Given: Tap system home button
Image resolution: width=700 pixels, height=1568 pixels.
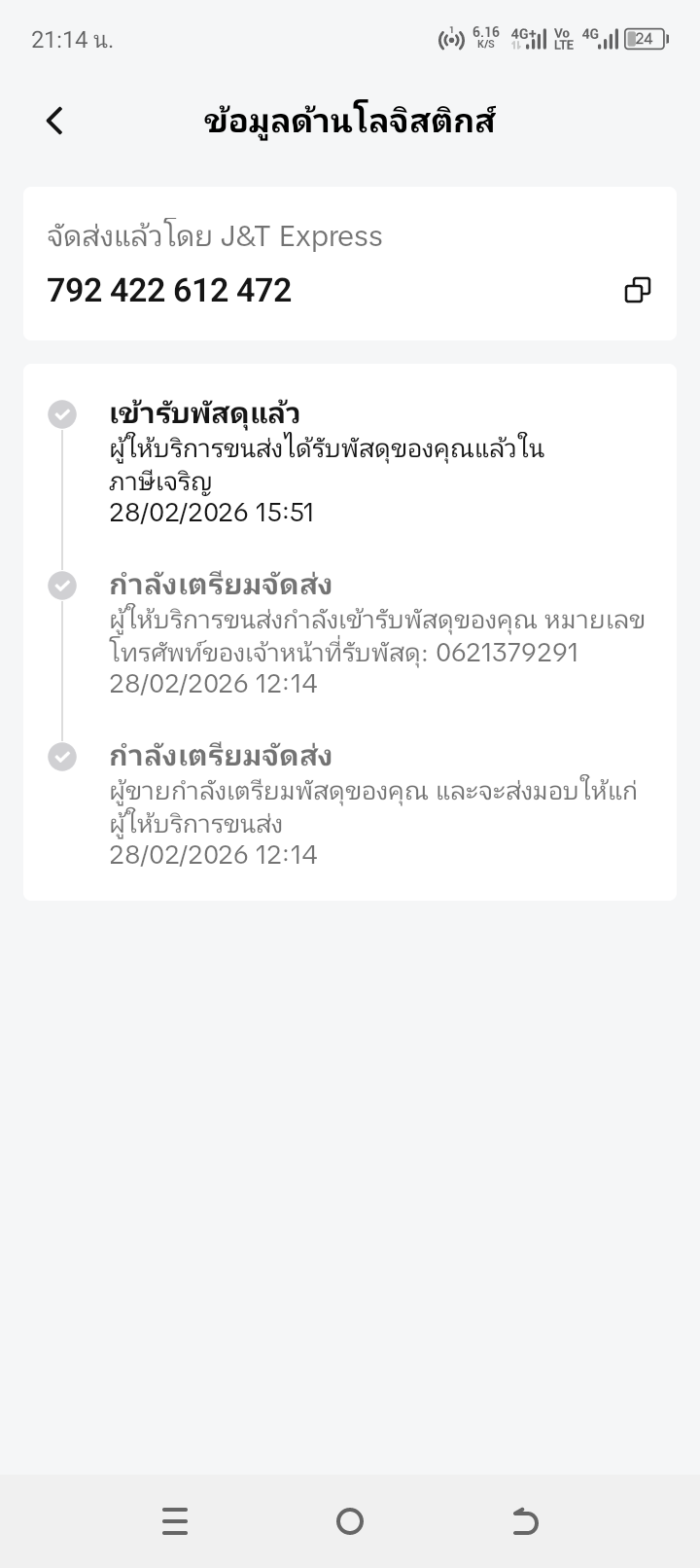Looking at the screenshot, I should [350, 1521].
